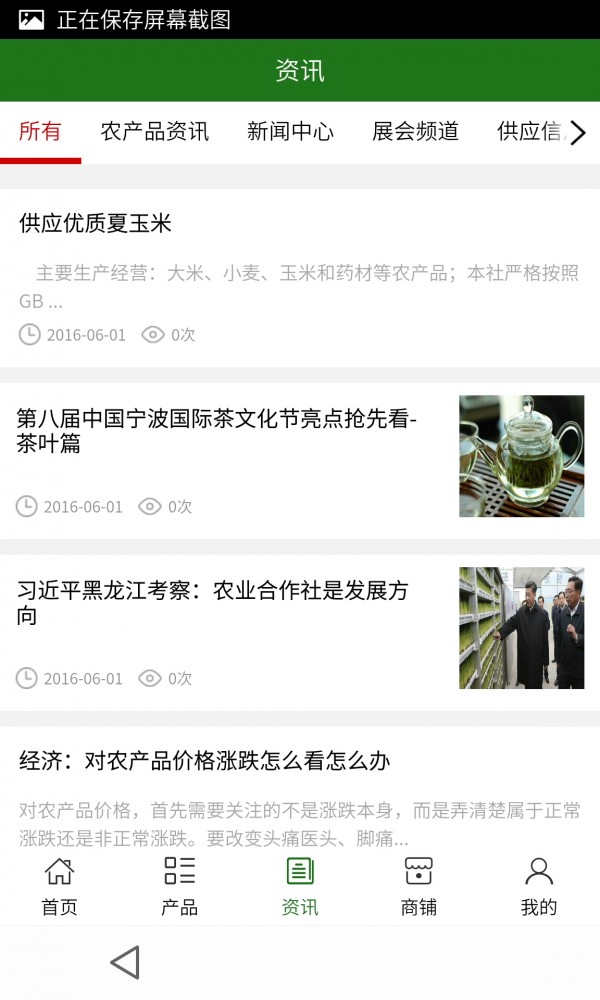Screen dimensions: 600x1000
Task: Tap the arrow to see more tabs
Action: tap(577, 133)
